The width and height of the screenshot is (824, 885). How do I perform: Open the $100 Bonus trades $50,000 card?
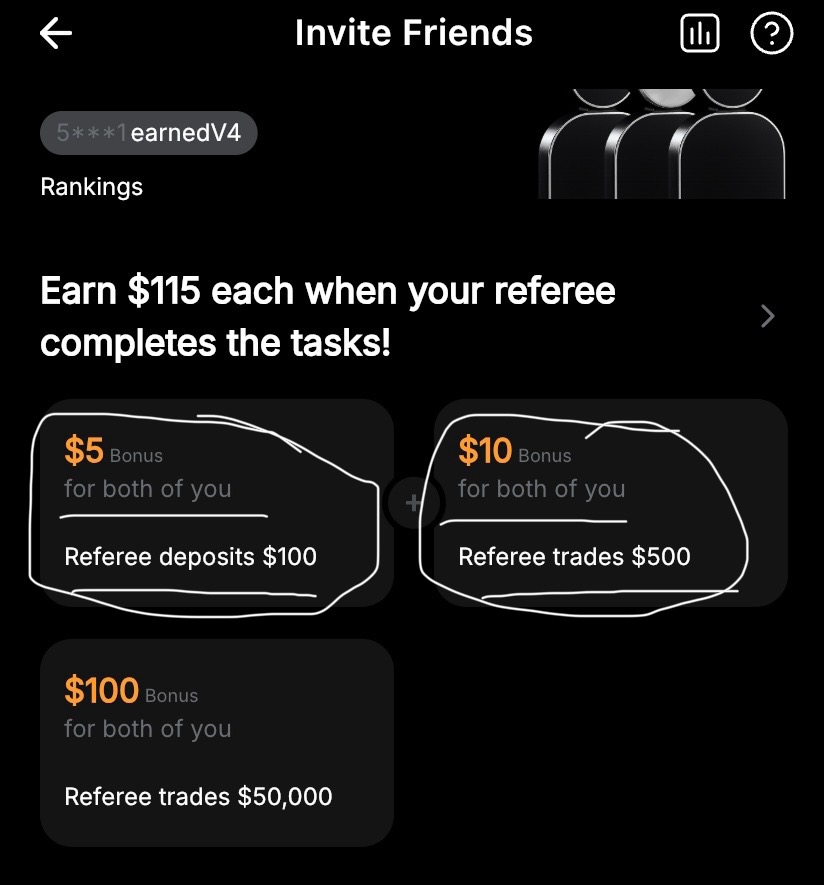point(216,742)
